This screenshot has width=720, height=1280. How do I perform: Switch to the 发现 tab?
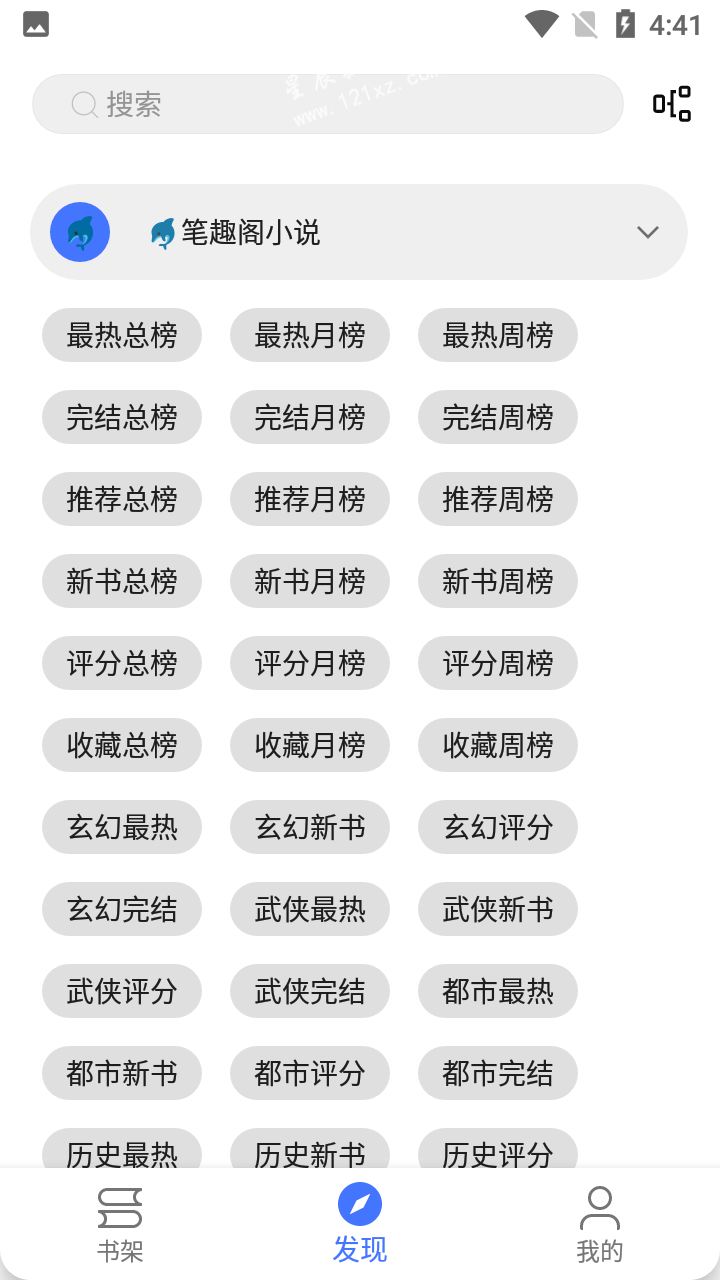360,1224
